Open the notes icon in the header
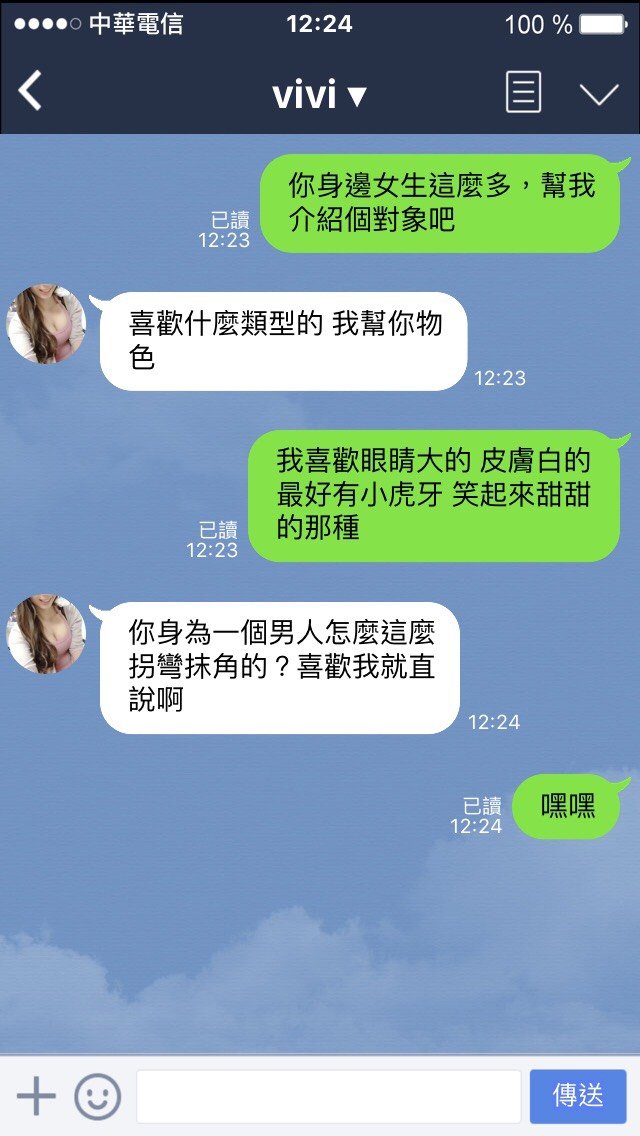The height and width of the screenshot is (1136, 640). (523, 93)
